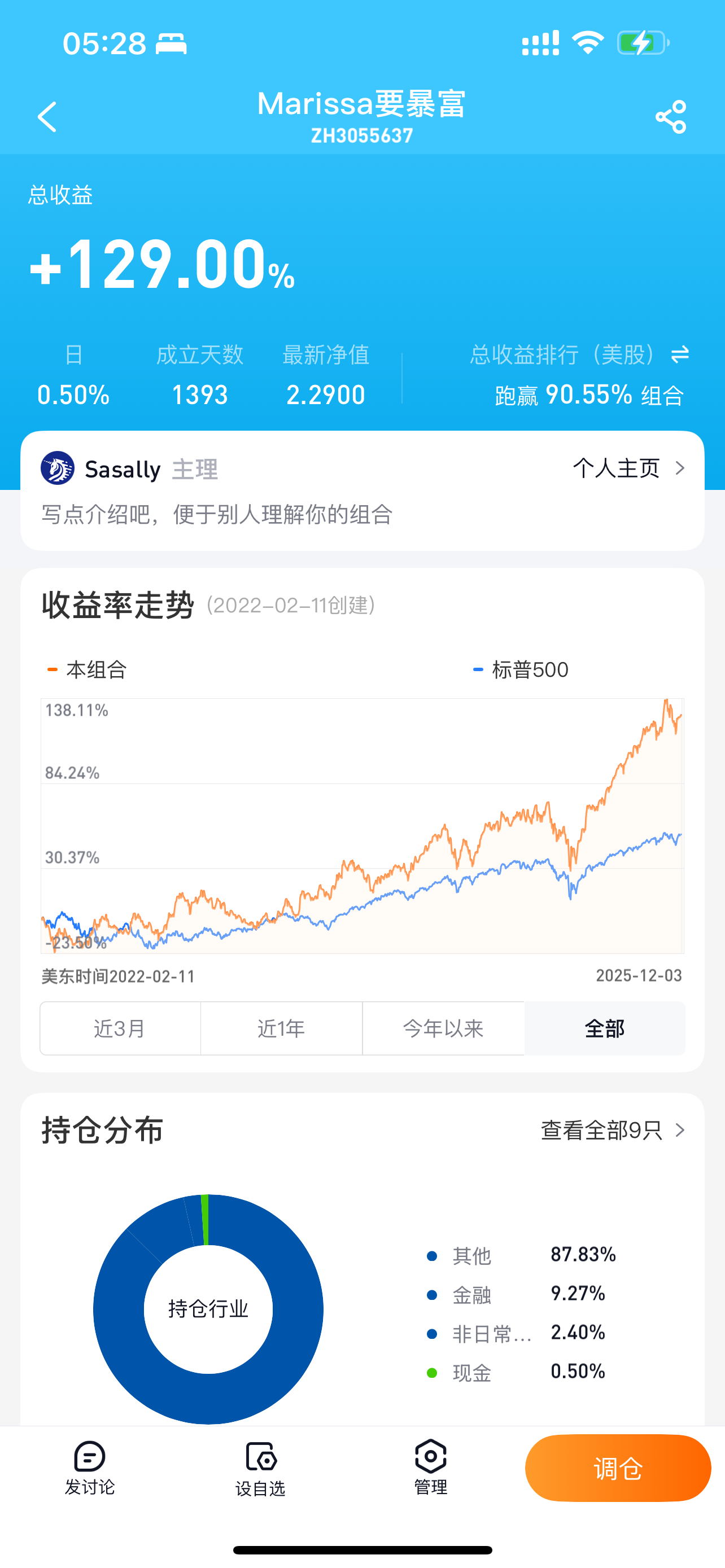
Task: Open the 管理 settings
Action: click(x=431, y=1468)
